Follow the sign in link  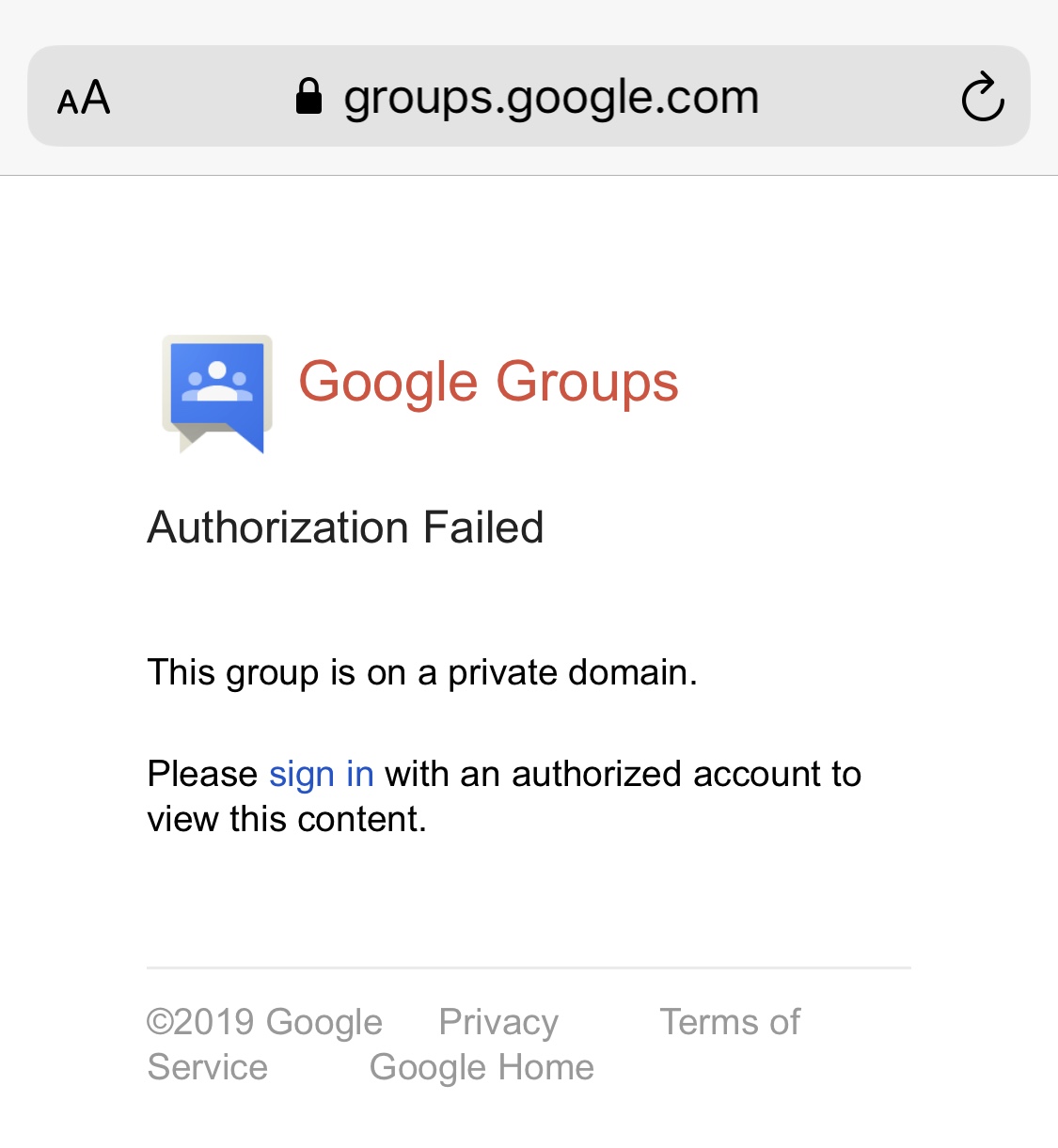tap(321, 775)
